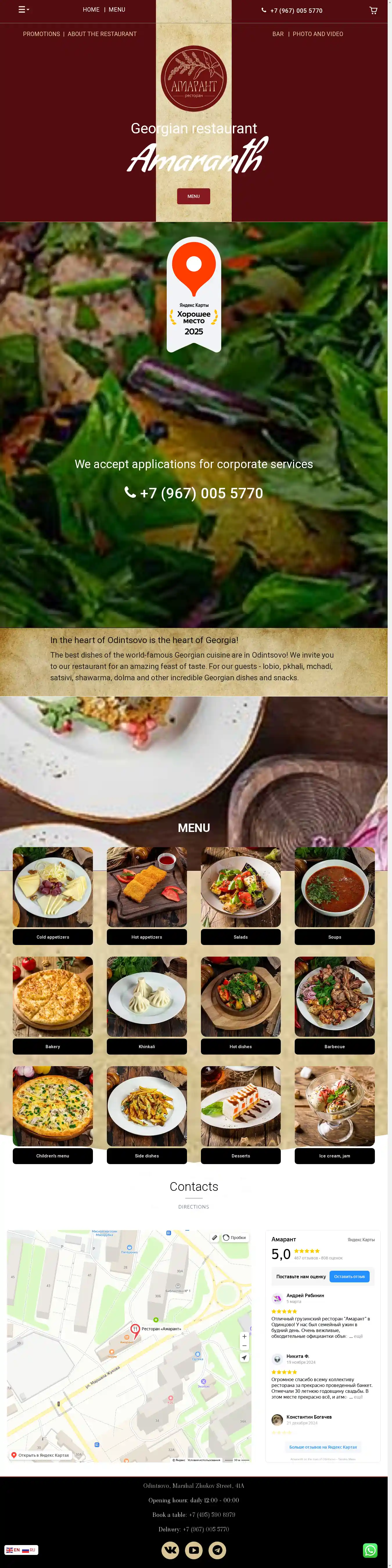Browse the Barbecue category
This screenshot has height=1568, width=392.
(334, 1046)
